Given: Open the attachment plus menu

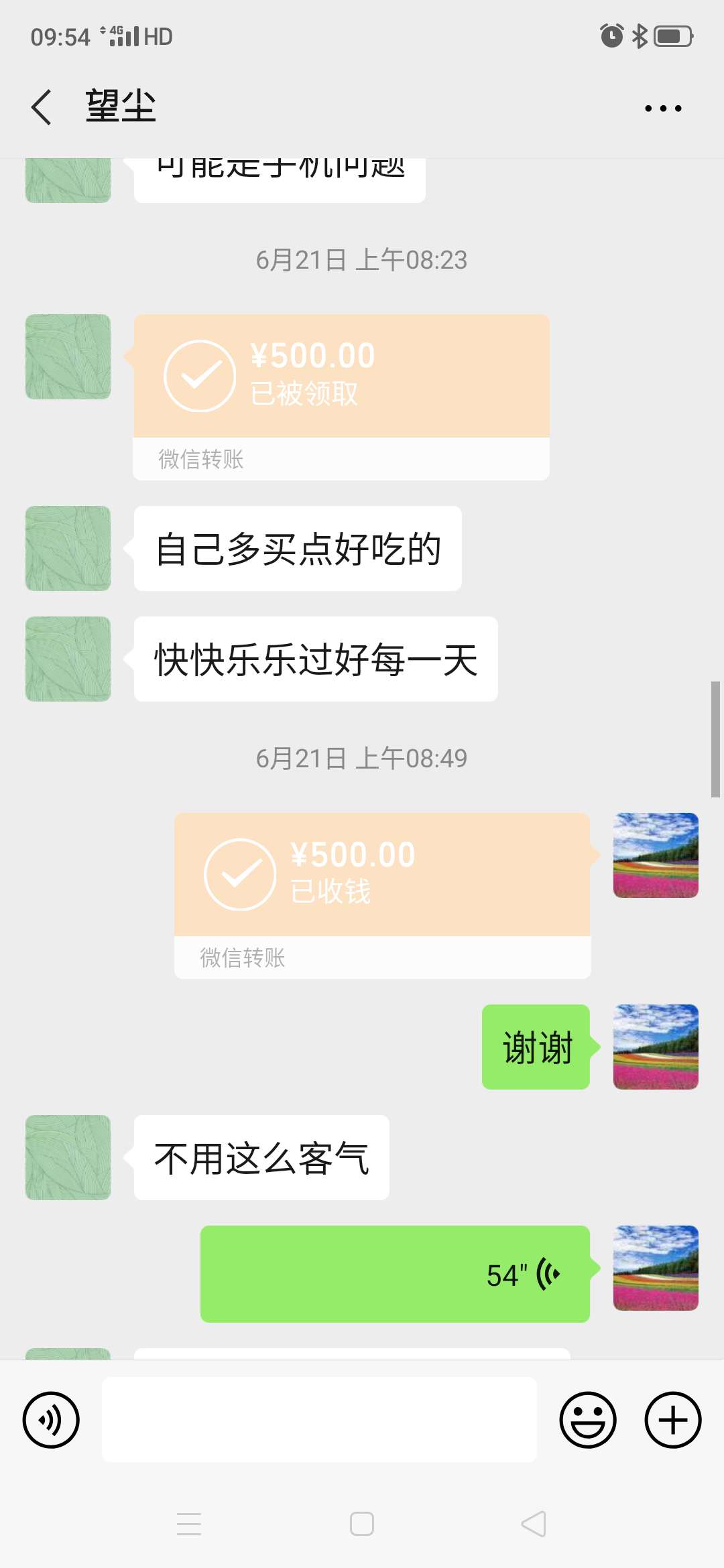Looking at the screenshot, I should (x=673, y=1420).
